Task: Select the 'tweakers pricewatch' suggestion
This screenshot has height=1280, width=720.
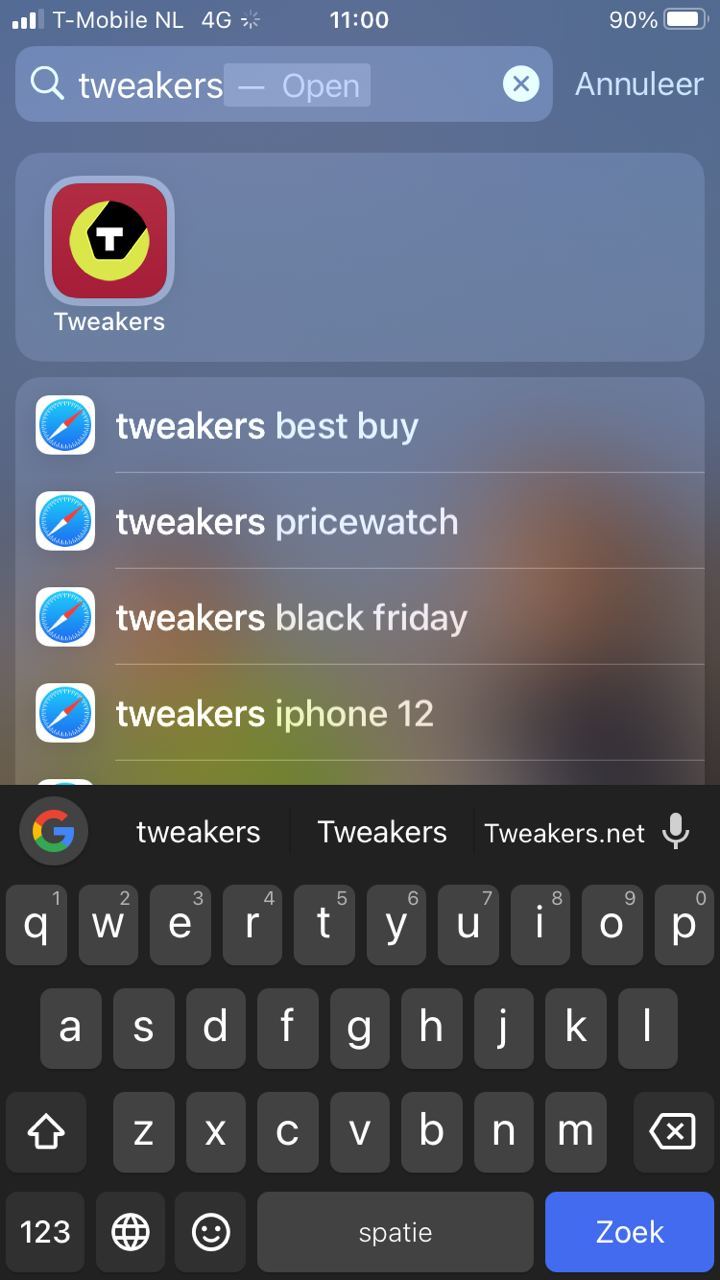Action: point(360,522)
